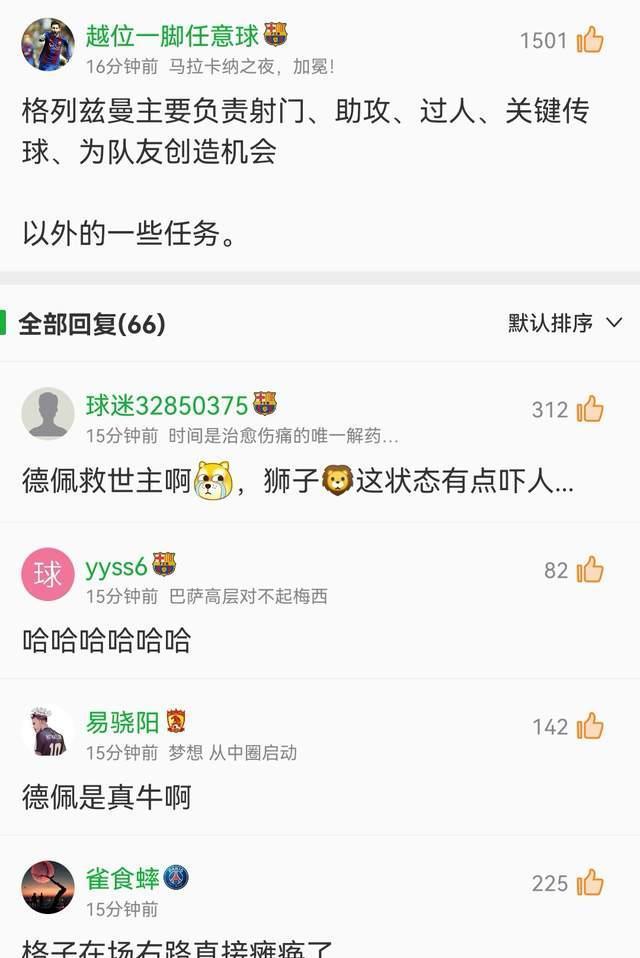Image resolution: width=640 pixels, height=958 pixels.
Task: Open 雀食蟀's avatar
Action: (x=48, y=887)
